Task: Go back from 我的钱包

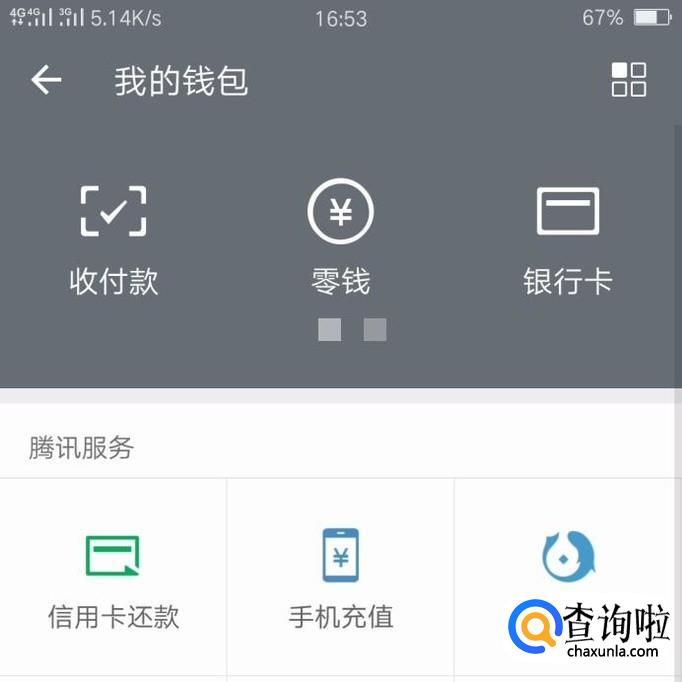Action: point(46,80)
